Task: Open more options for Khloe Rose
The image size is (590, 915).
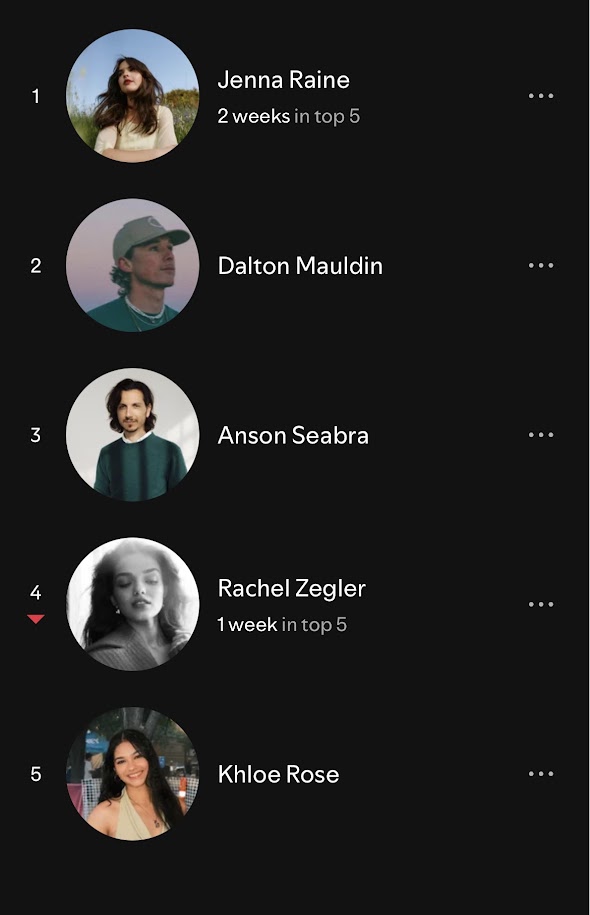Action: pyautogui.click(x=541, y=774)
